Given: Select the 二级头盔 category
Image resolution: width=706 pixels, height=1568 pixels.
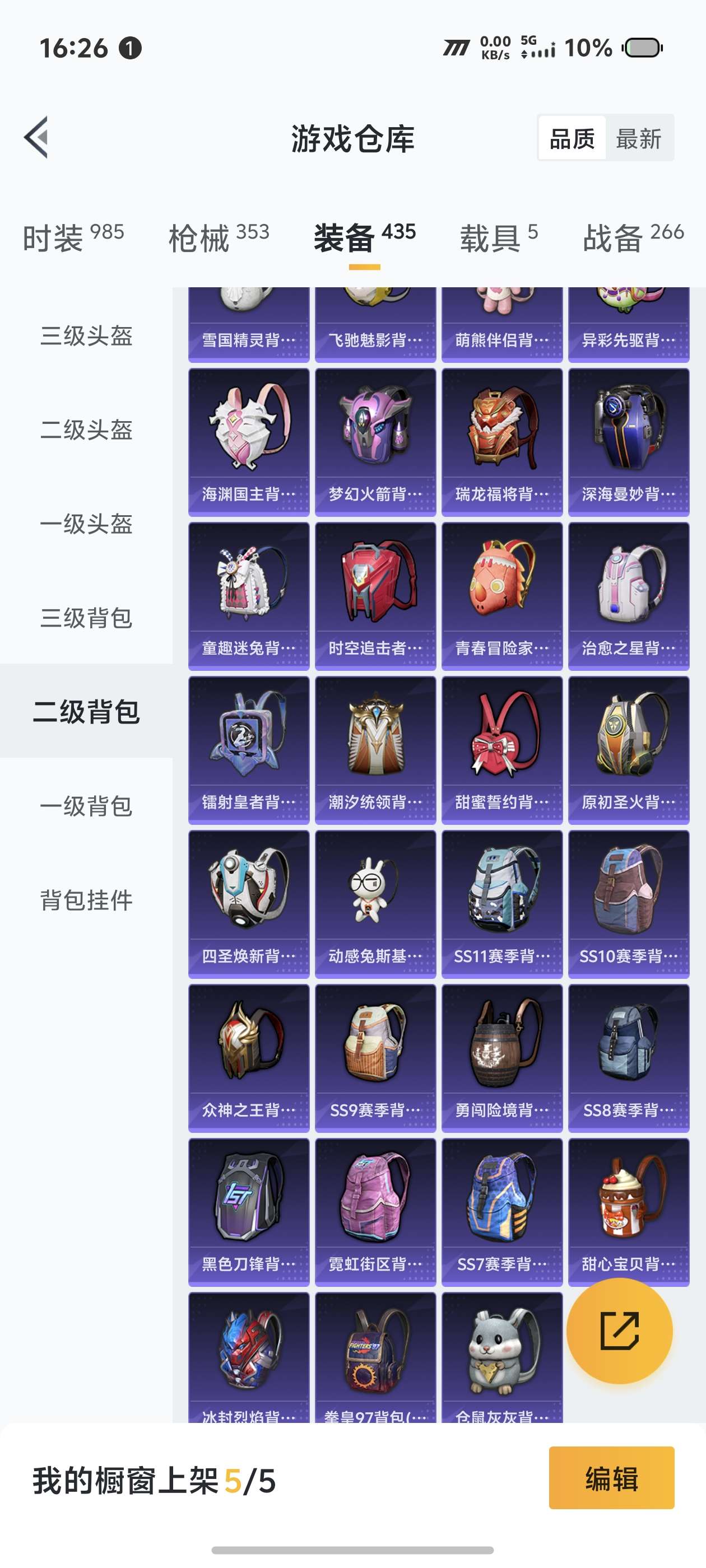Looking at the screenshot, I should click(x=86, y=430).
